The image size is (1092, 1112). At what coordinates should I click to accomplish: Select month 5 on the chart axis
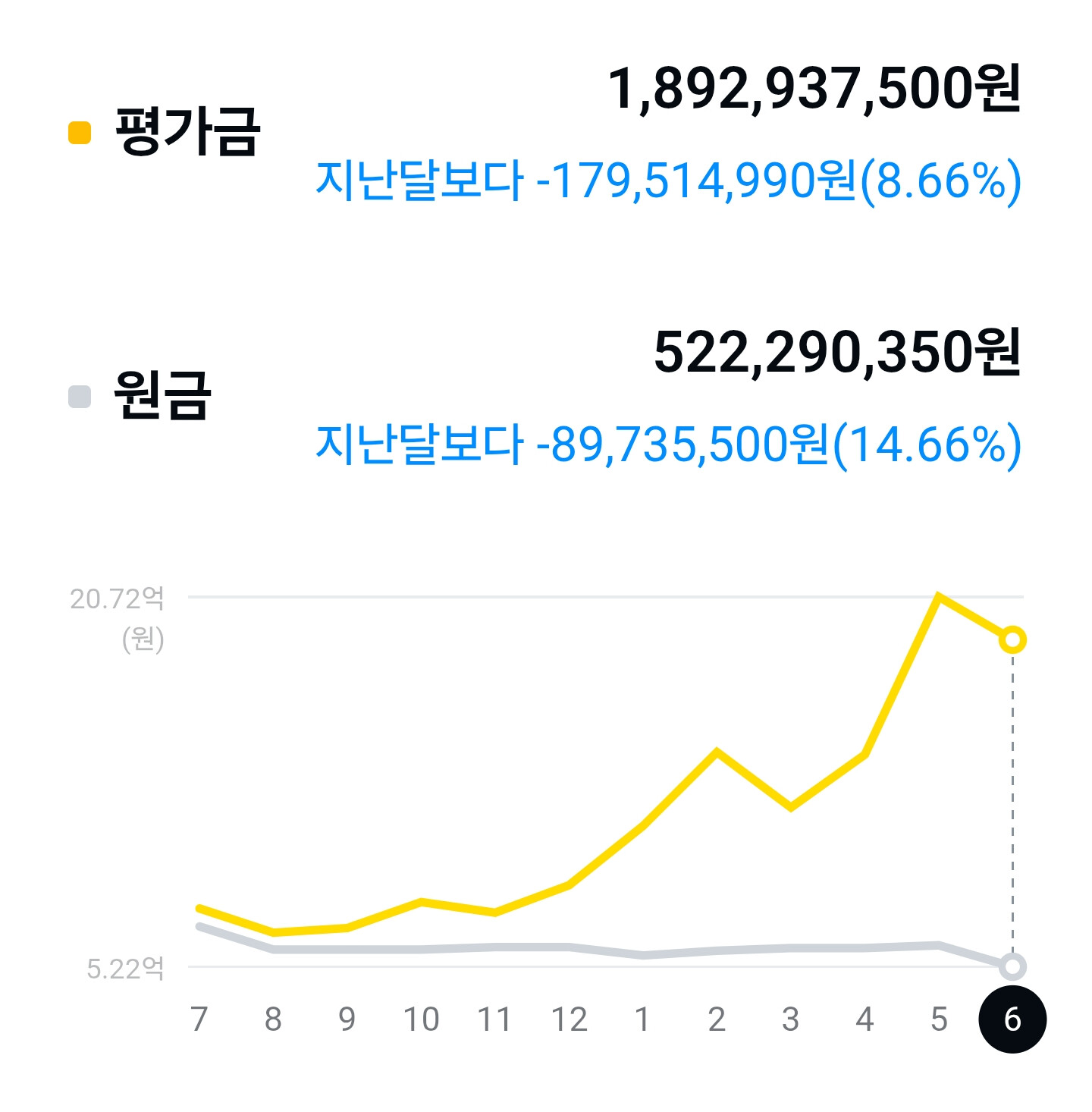[939, 1019]
